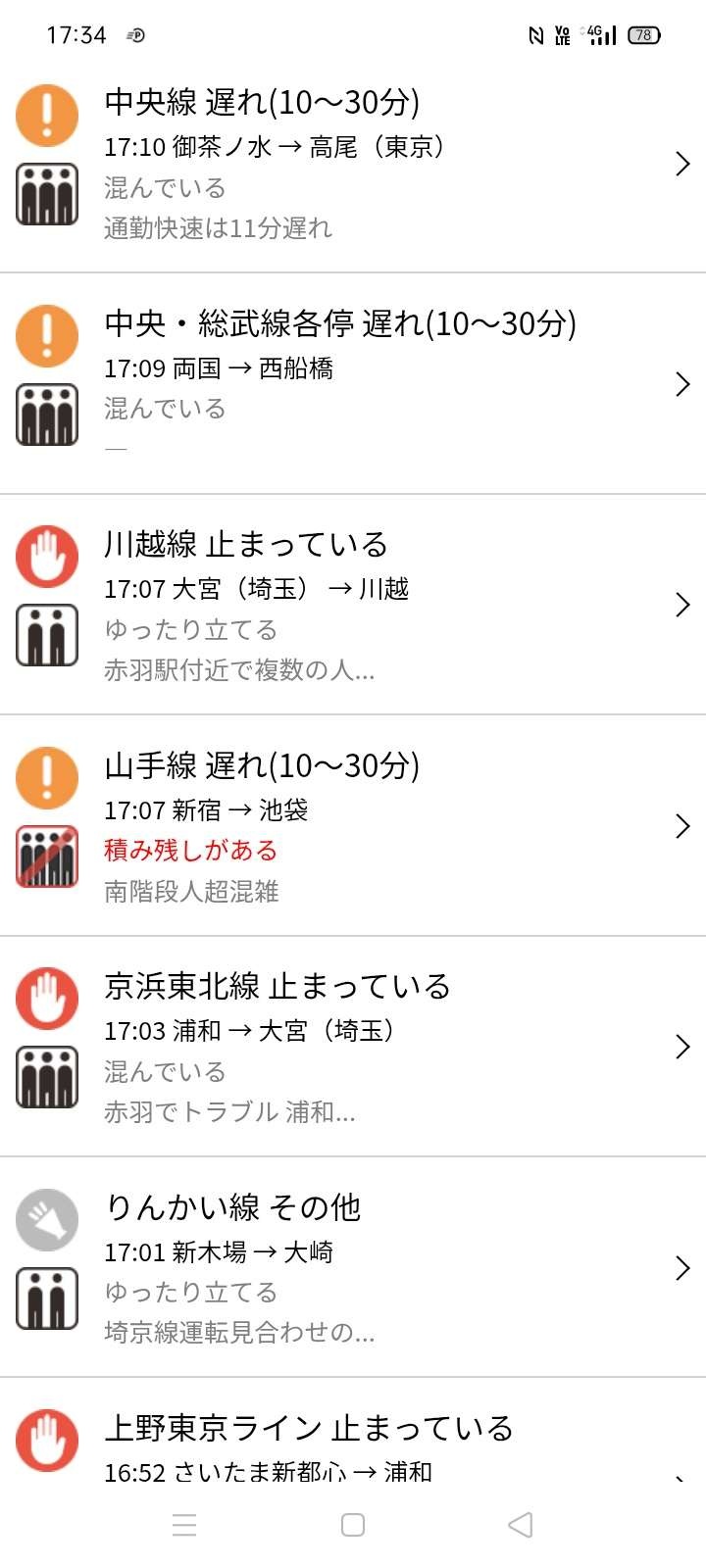Tap the system back button
706x1568 pixels.
point(521,1525)
